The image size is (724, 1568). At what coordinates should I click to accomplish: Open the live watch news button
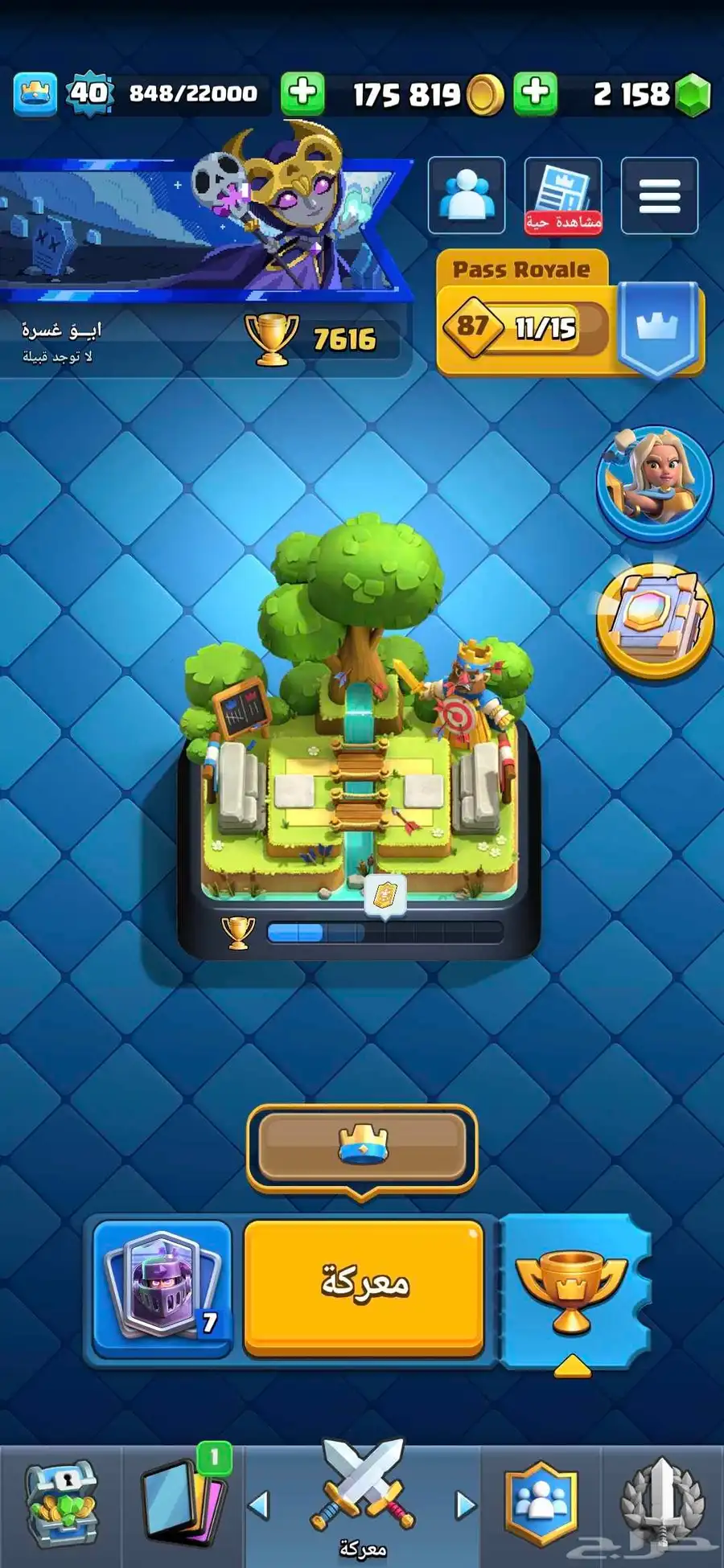pyautogui.click(x=563, y=196)
